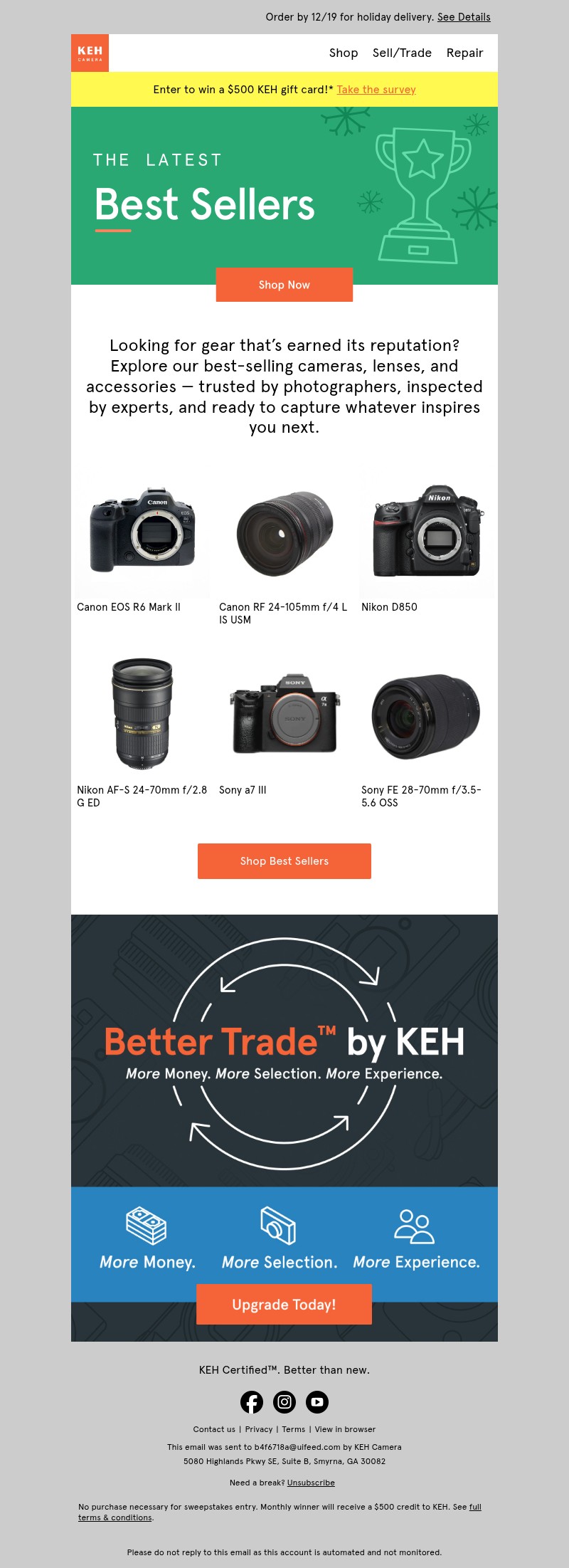Screen dimensions: 569x1568
Task: Open the Repair section
Action: click(464, 53)
